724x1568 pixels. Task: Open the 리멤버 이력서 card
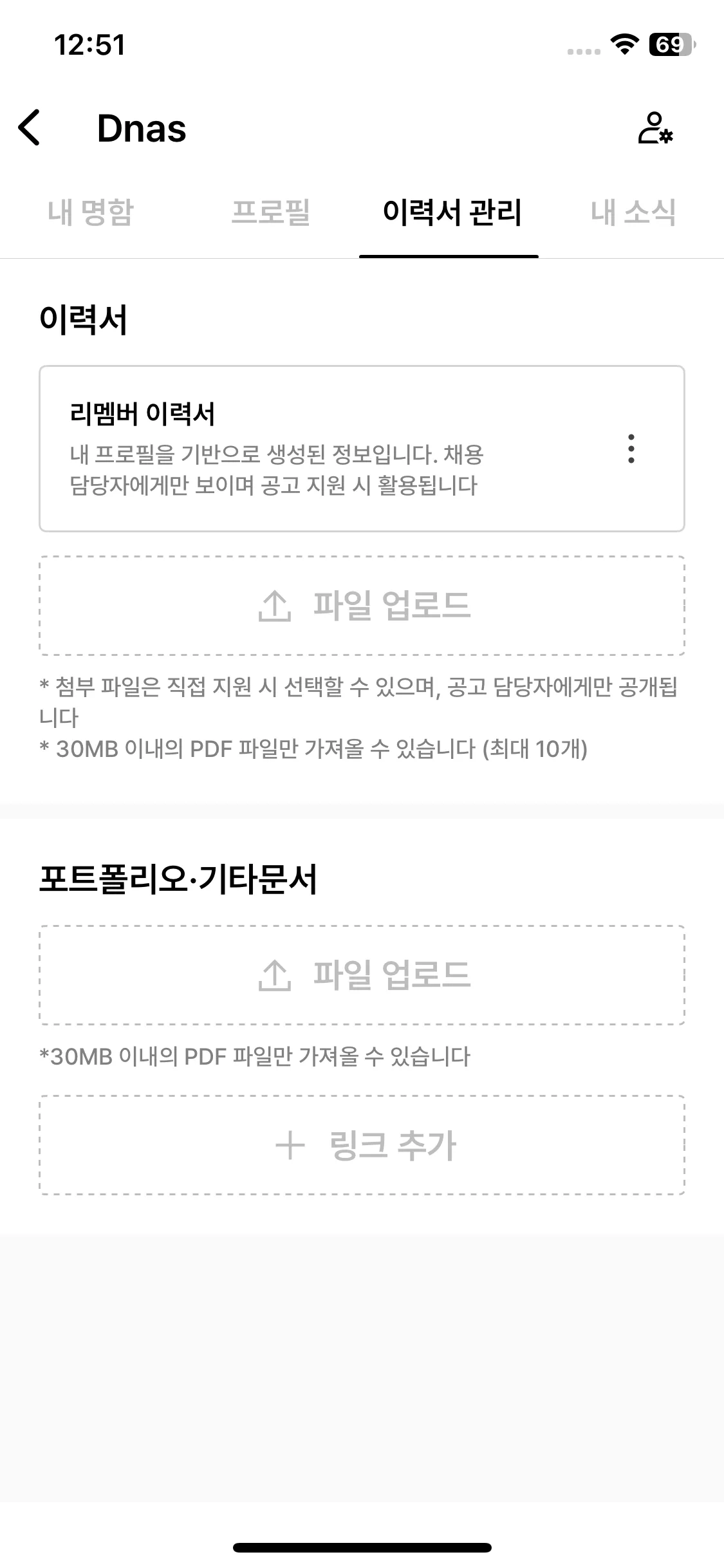point(309,449)
